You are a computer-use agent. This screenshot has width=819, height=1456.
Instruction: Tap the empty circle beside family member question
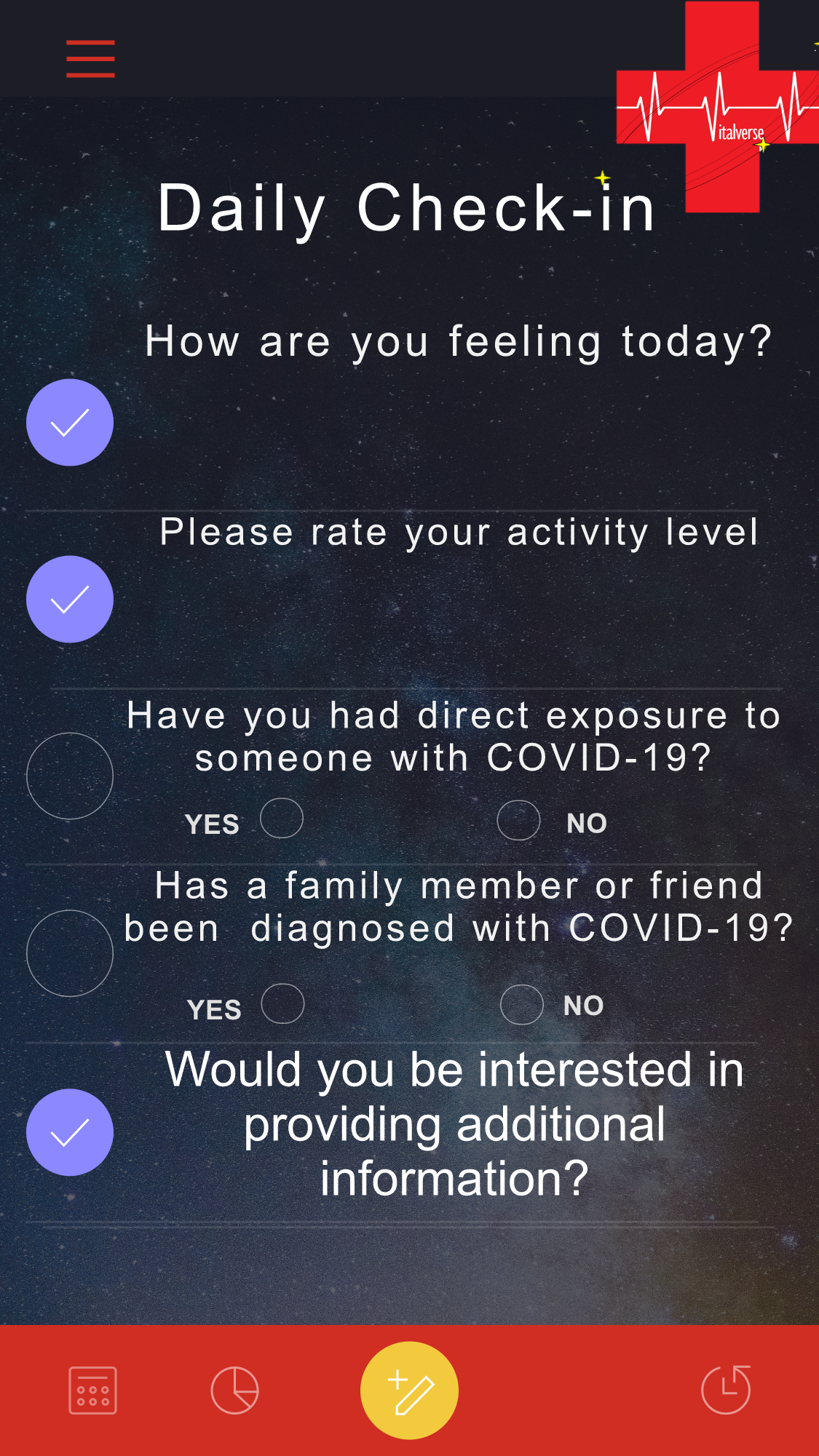click(x=70, y=953)
